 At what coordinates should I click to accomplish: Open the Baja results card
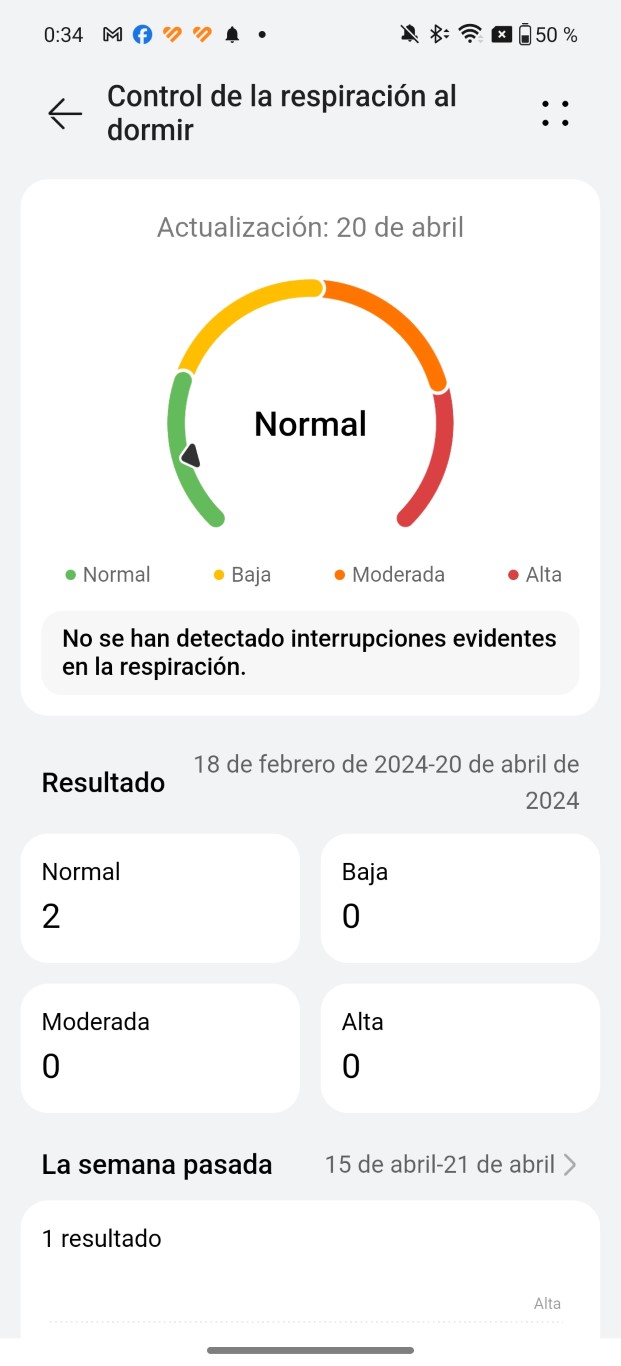pos(460,898)
